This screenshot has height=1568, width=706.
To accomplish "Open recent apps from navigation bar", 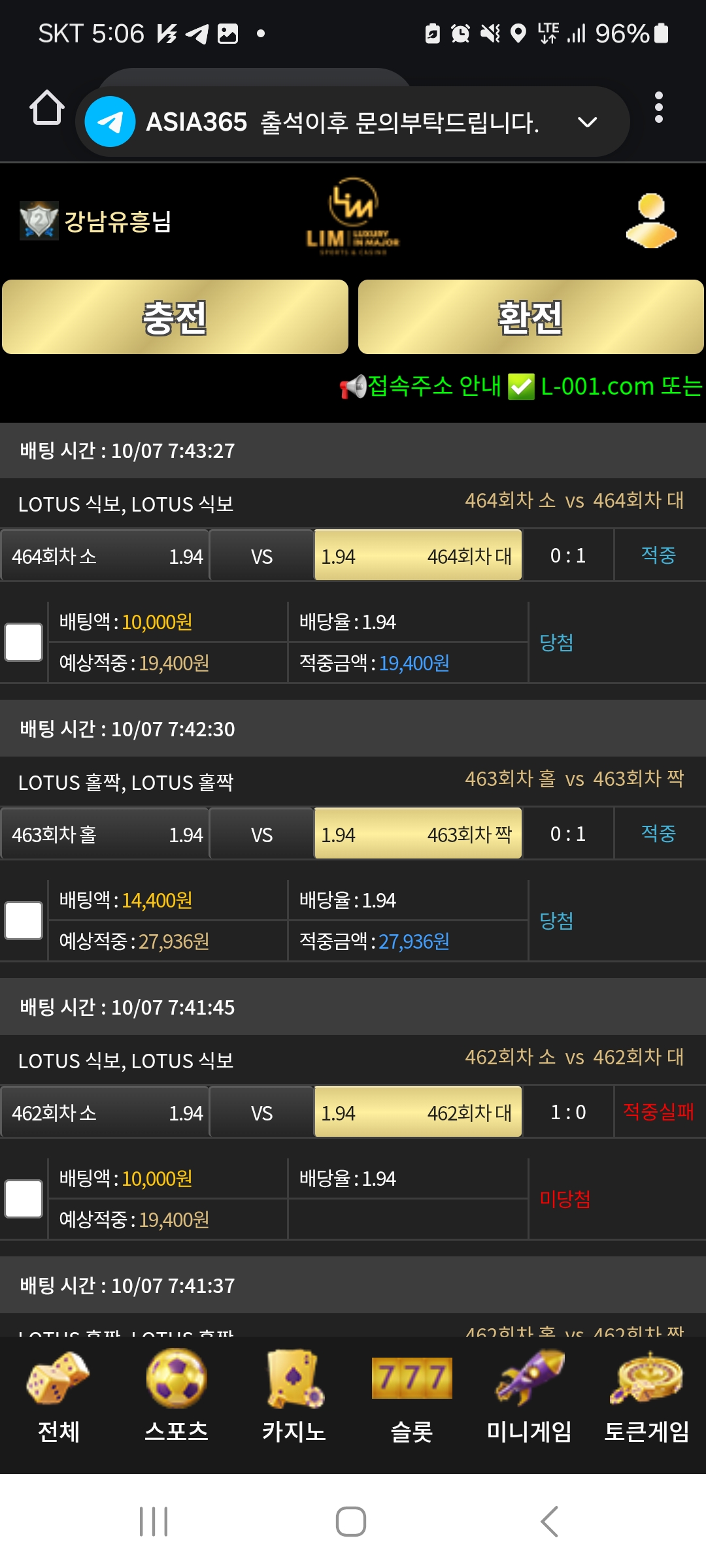I will (154, 1522).
